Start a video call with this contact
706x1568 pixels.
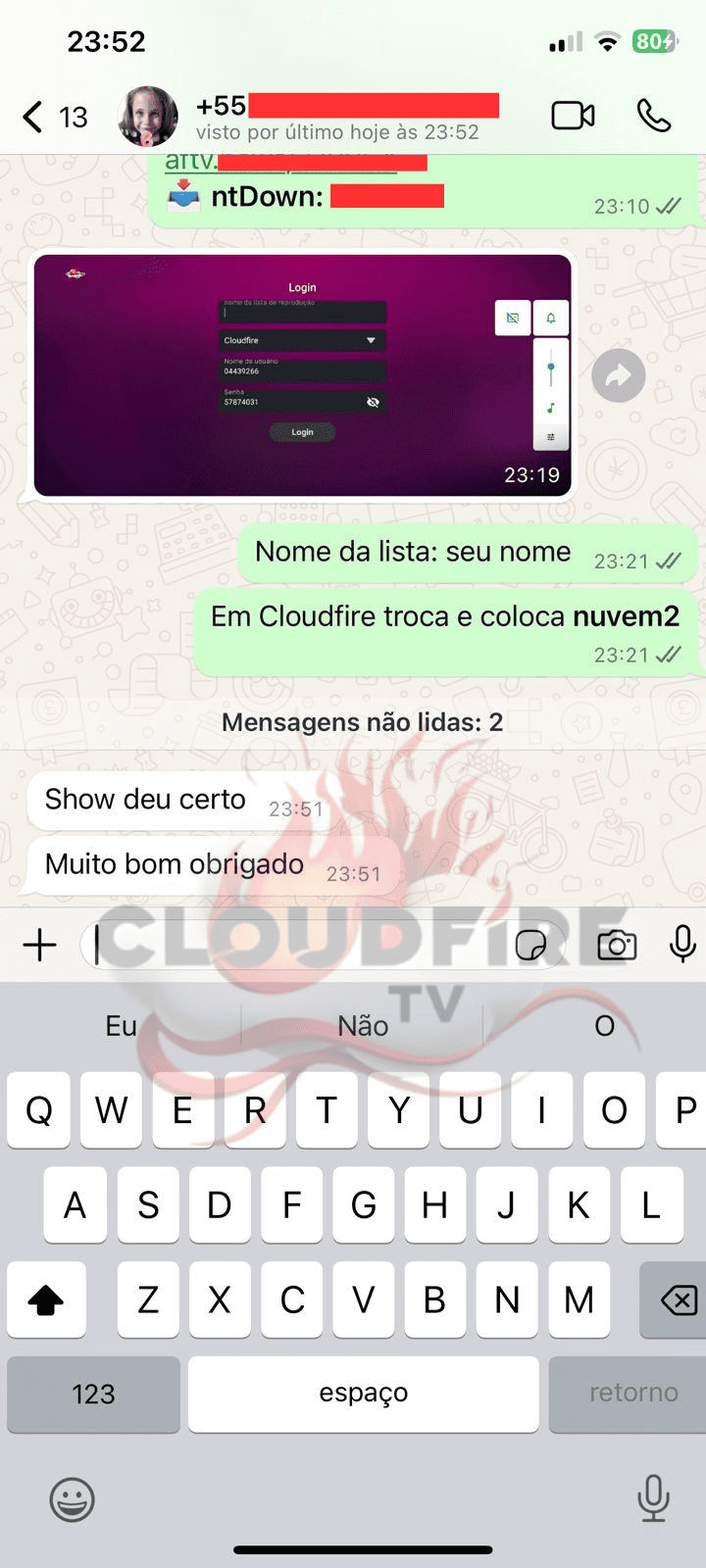point(573,116)
